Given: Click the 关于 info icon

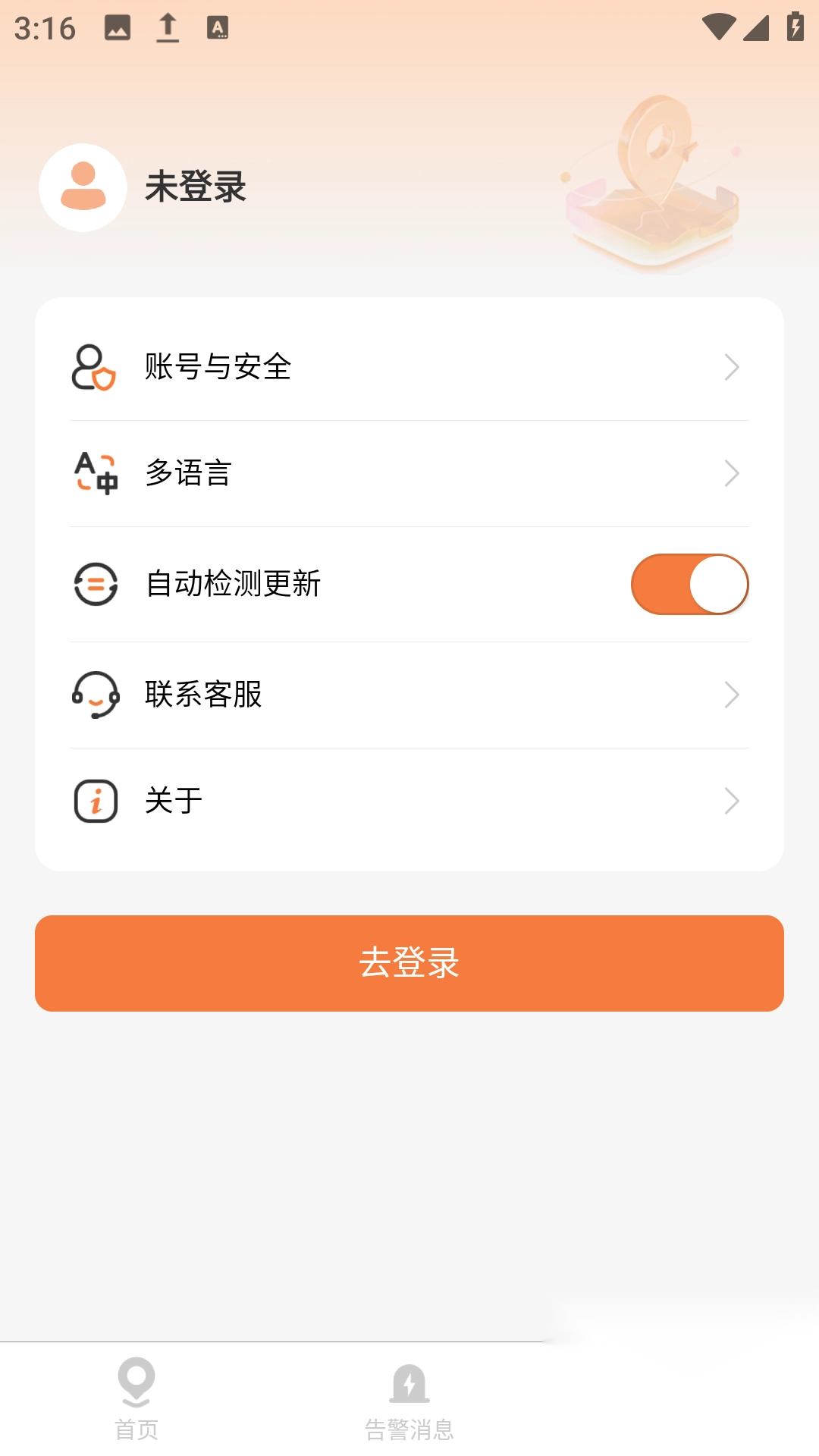Looking at the screenshot, I should pos(94,800).
